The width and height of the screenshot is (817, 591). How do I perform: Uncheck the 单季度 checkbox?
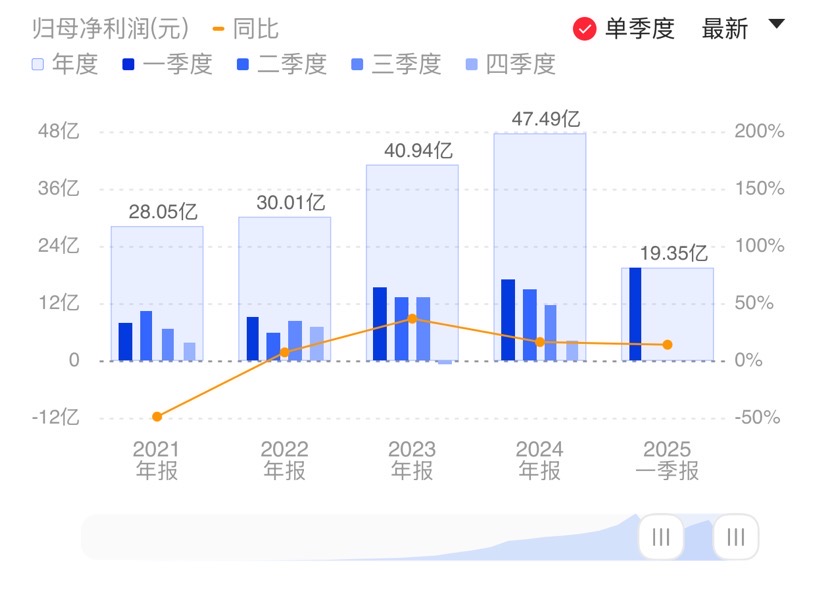click(x=585, y=29)
